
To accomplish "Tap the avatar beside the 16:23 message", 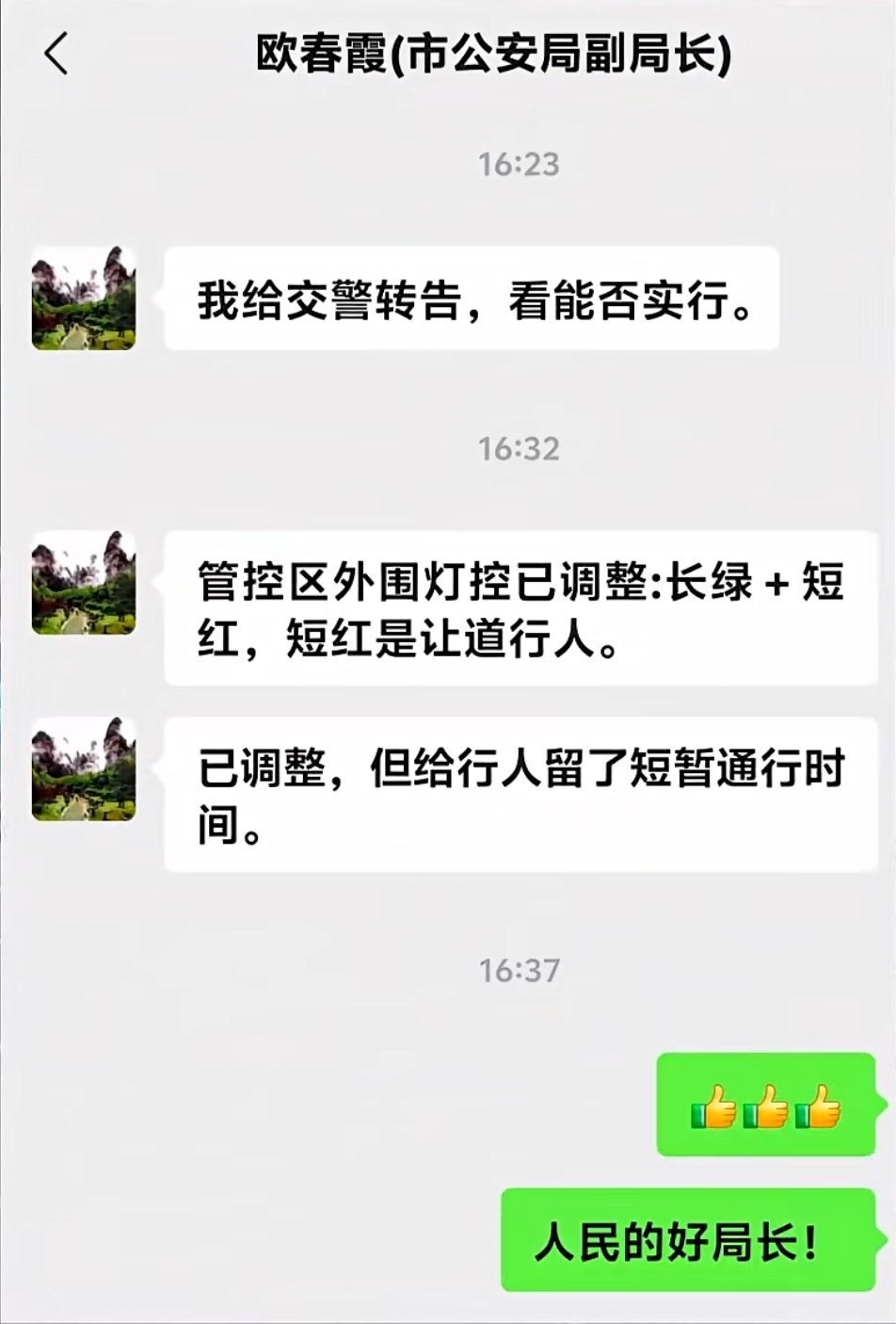I will pyautogui.click(x=83, y=297).
